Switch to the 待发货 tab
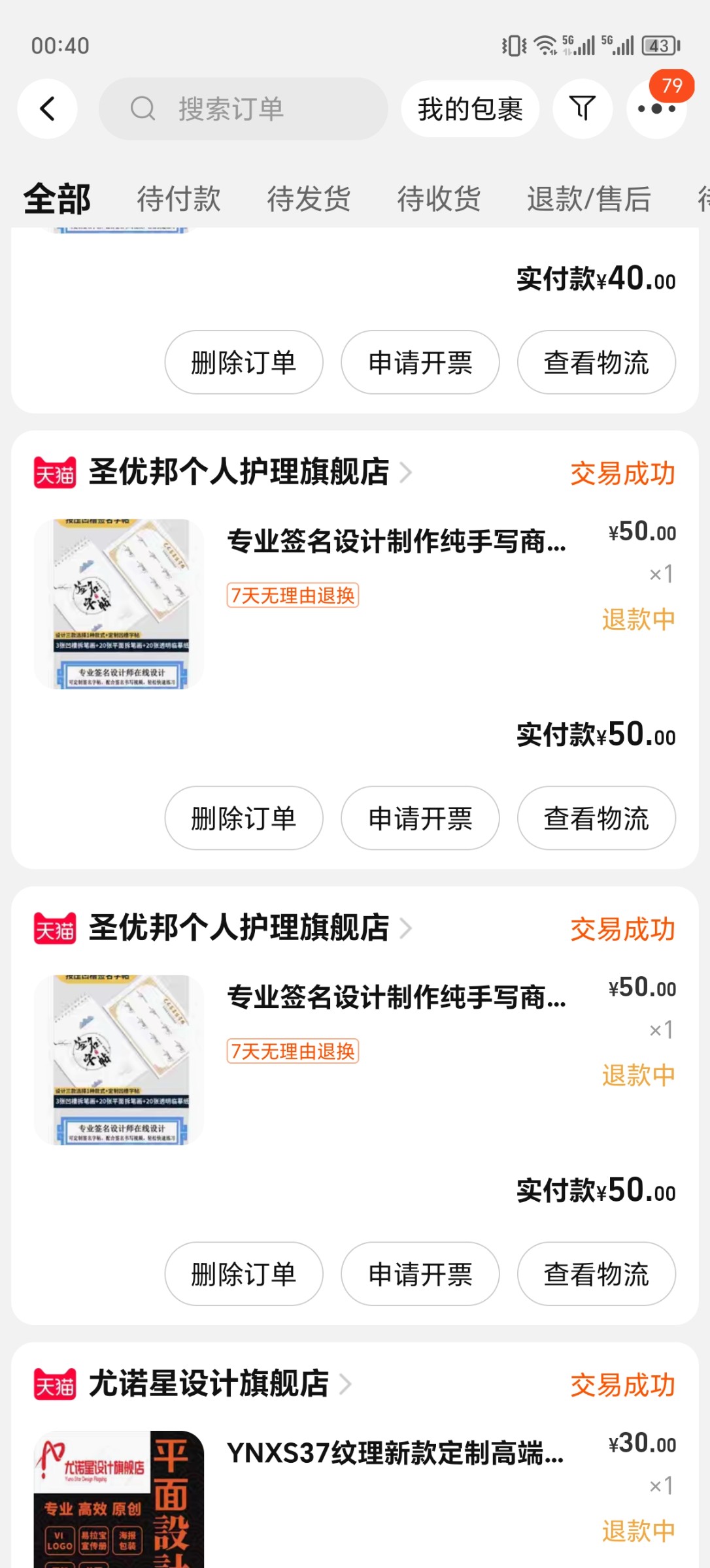The height and width of the screenshot is (1568, 710). tap(309, 199)
